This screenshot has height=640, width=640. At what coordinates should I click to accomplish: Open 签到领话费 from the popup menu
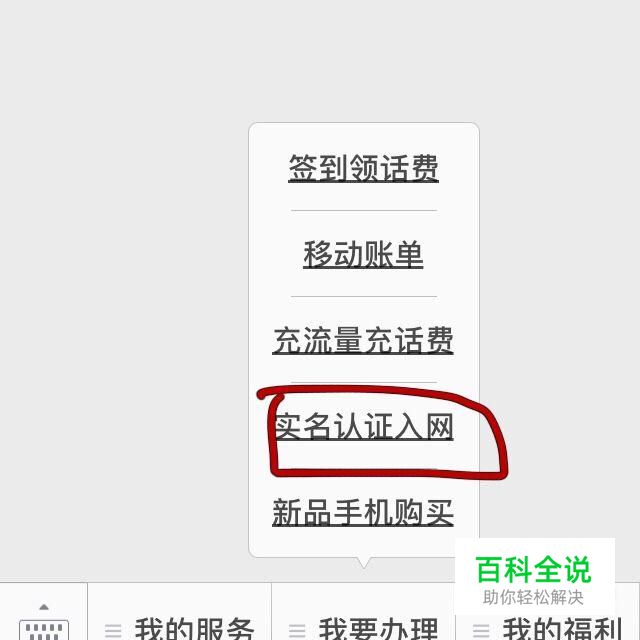pos(363,168)
